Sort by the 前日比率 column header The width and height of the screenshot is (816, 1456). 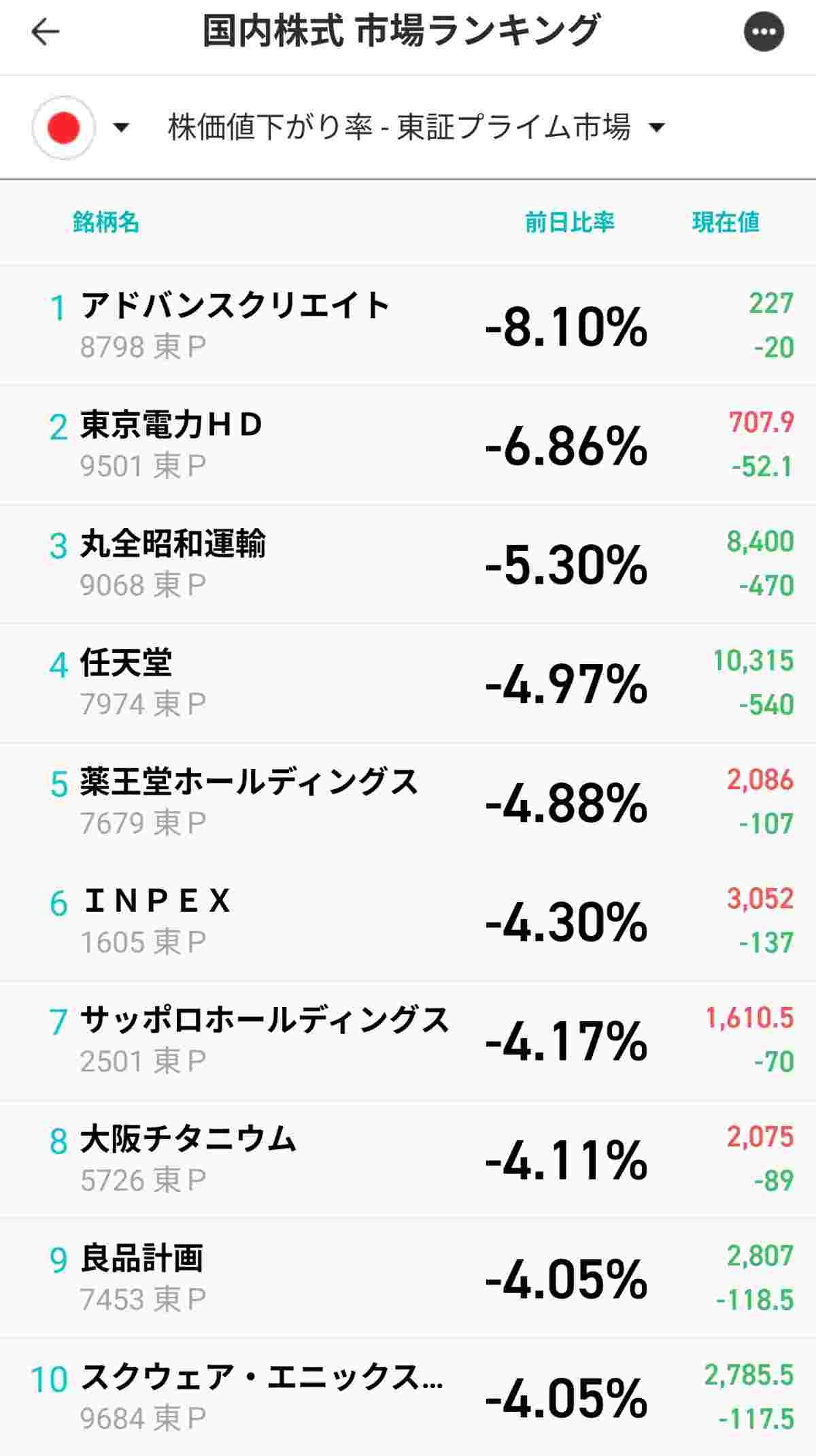coord(569,222)
